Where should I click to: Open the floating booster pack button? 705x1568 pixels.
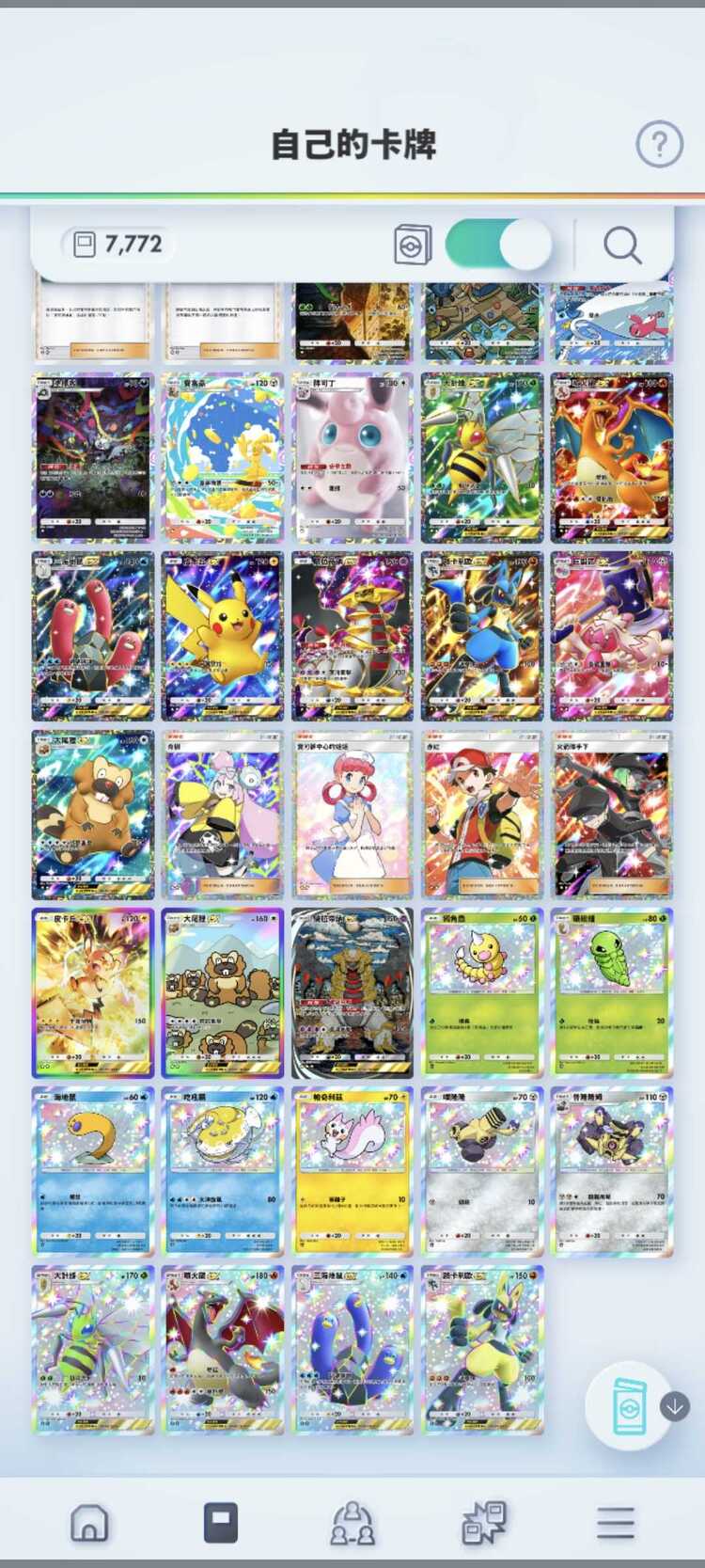tap(630, 1405)
